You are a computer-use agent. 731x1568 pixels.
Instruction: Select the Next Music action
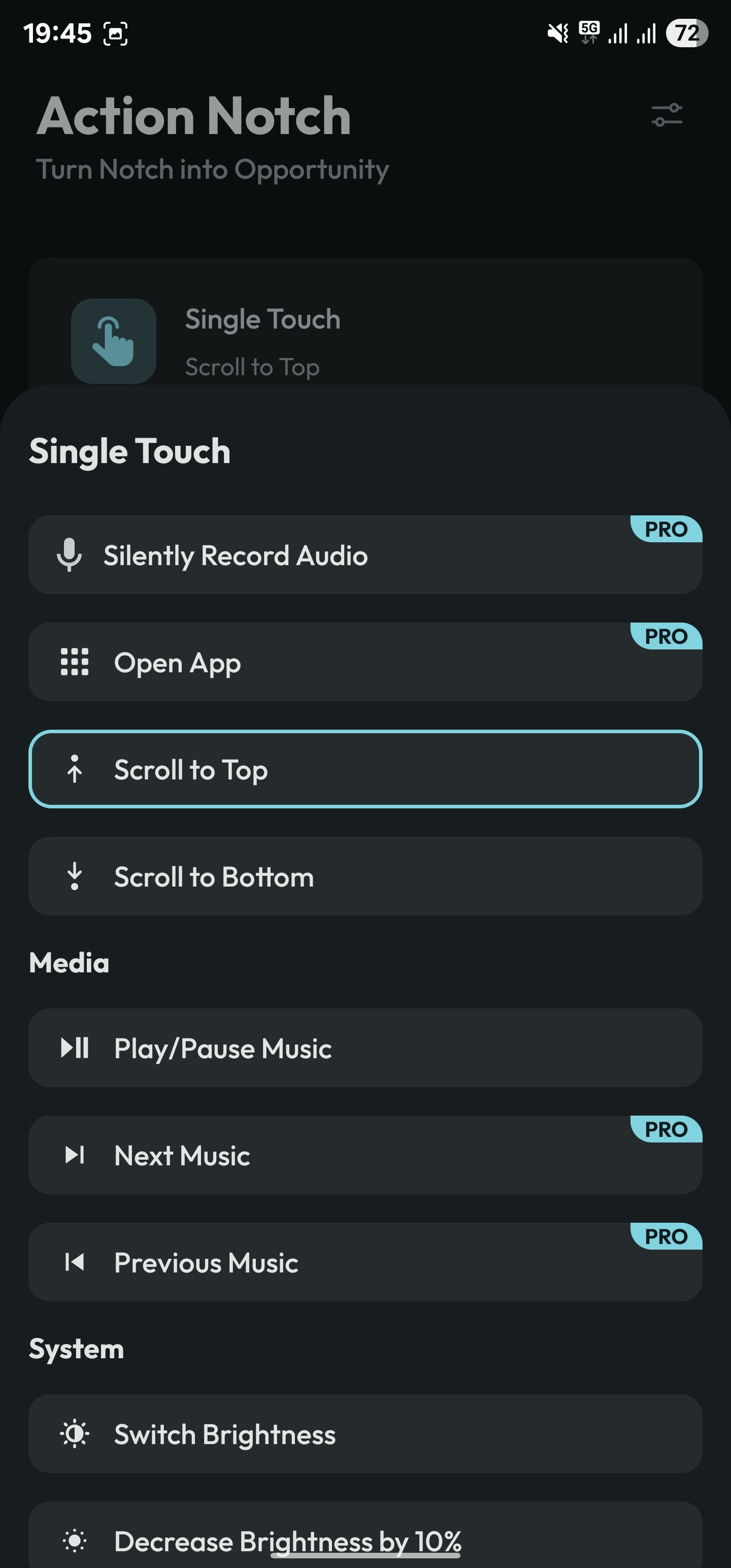365,1155
